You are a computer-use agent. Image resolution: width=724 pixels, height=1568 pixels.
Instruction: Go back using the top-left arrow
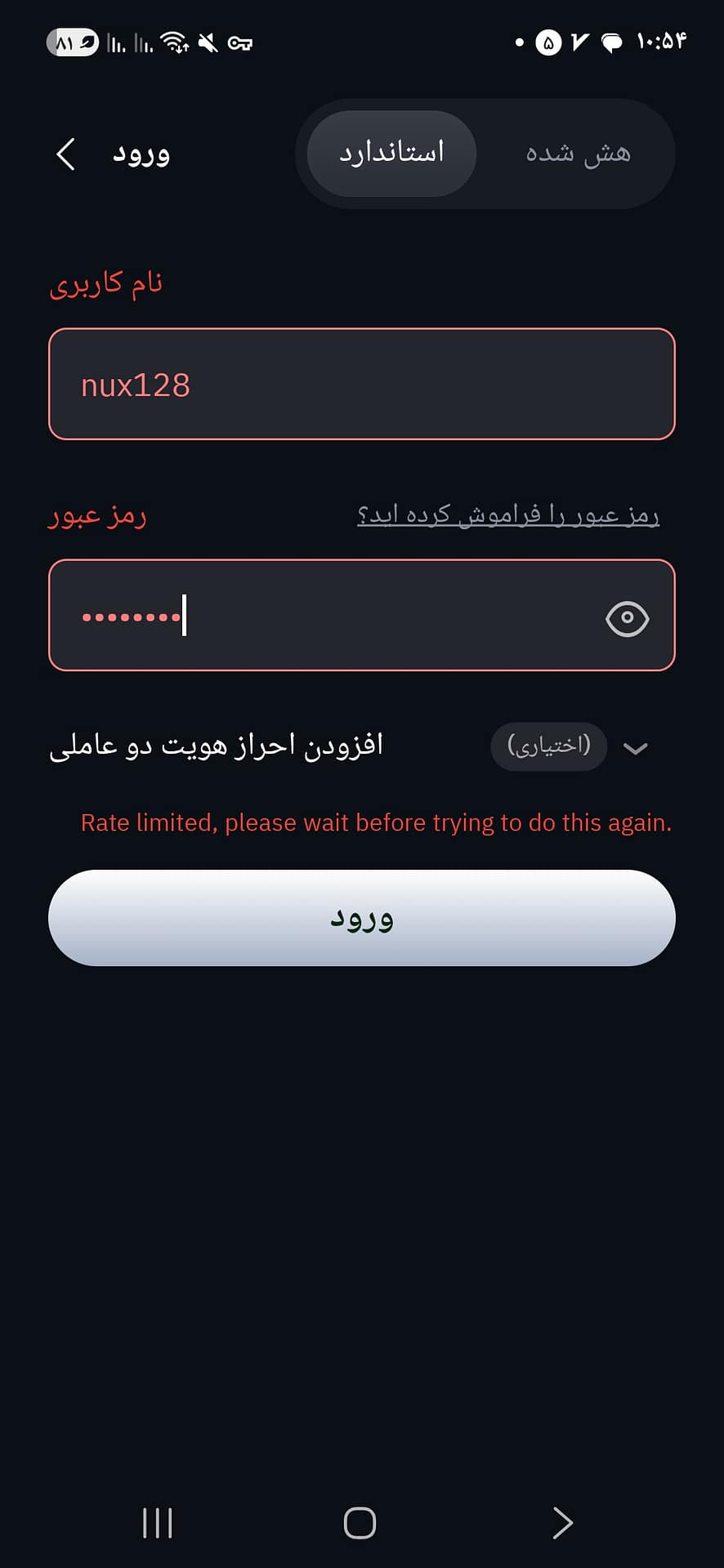66,154
